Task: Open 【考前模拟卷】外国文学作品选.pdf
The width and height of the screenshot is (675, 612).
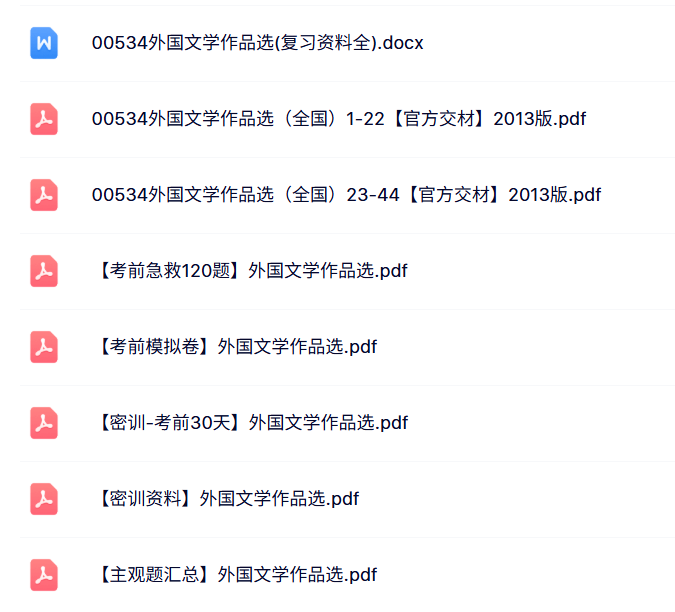Action: pos(237,347)
